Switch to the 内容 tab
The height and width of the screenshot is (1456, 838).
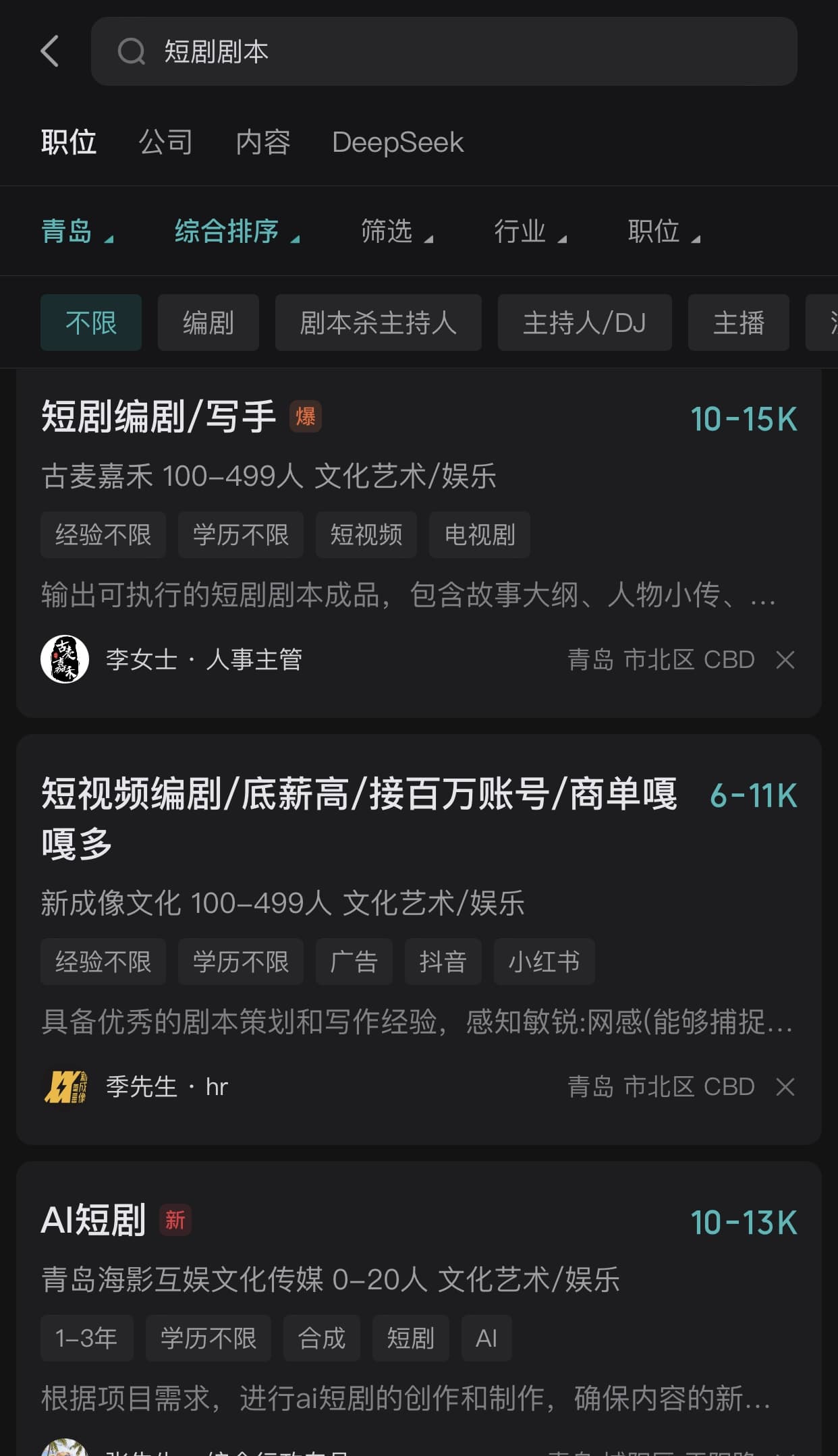coord(262,142)
